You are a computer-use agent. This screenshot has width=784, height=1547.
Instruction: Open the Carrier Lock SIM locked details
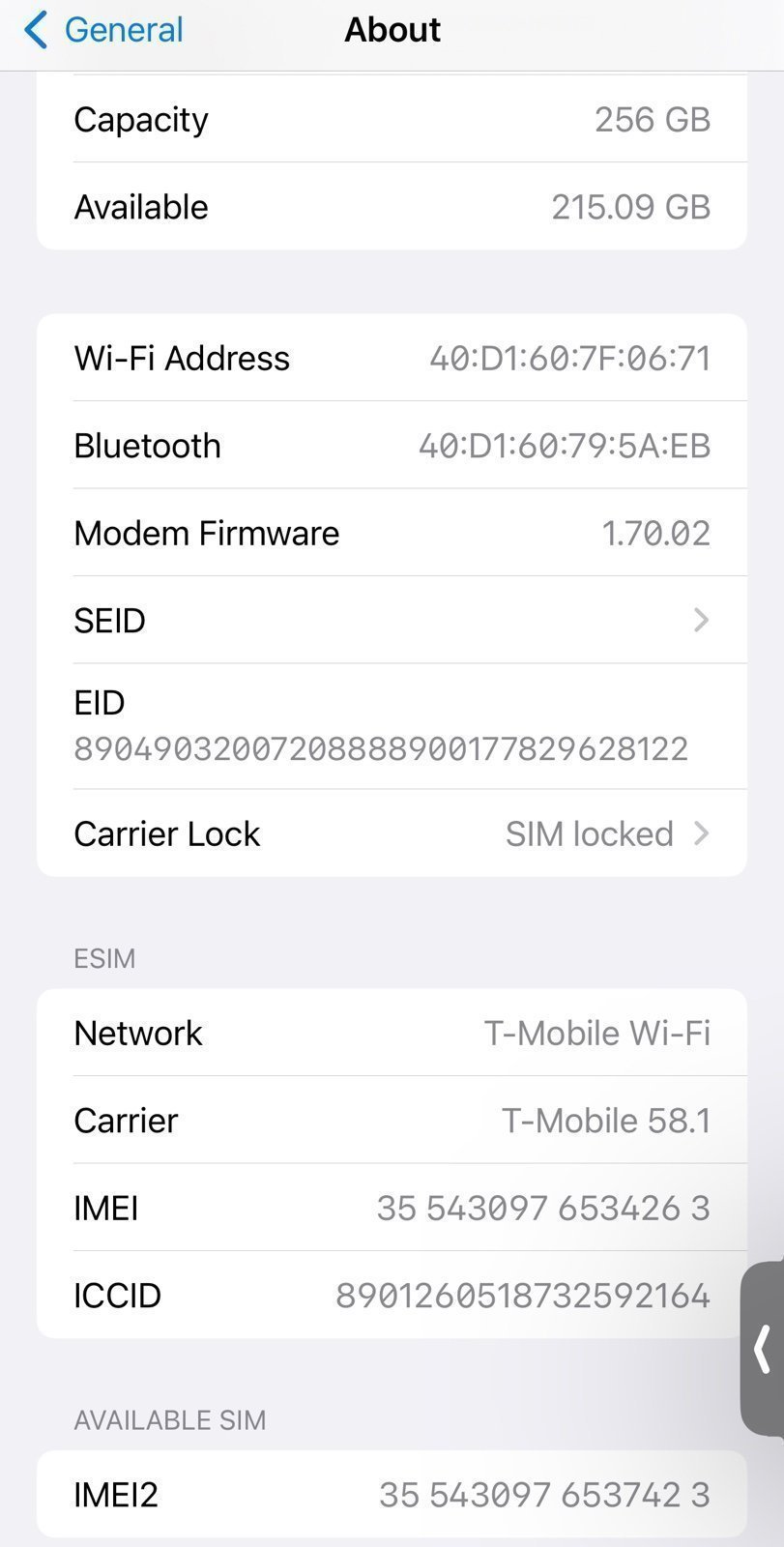click(590, 832)
